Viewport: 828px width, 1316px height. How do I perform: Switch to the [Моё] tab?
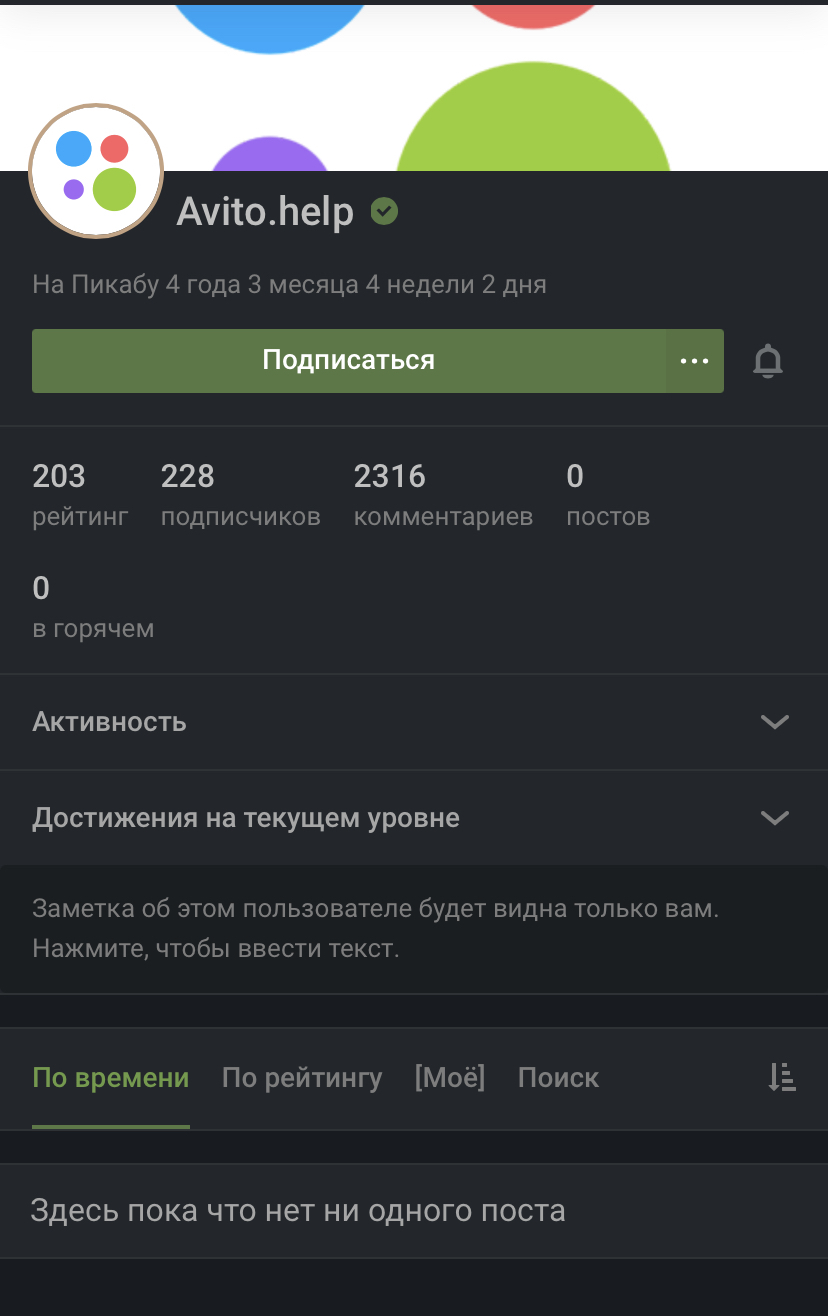pyautogui.click(x=449, y=1078)
